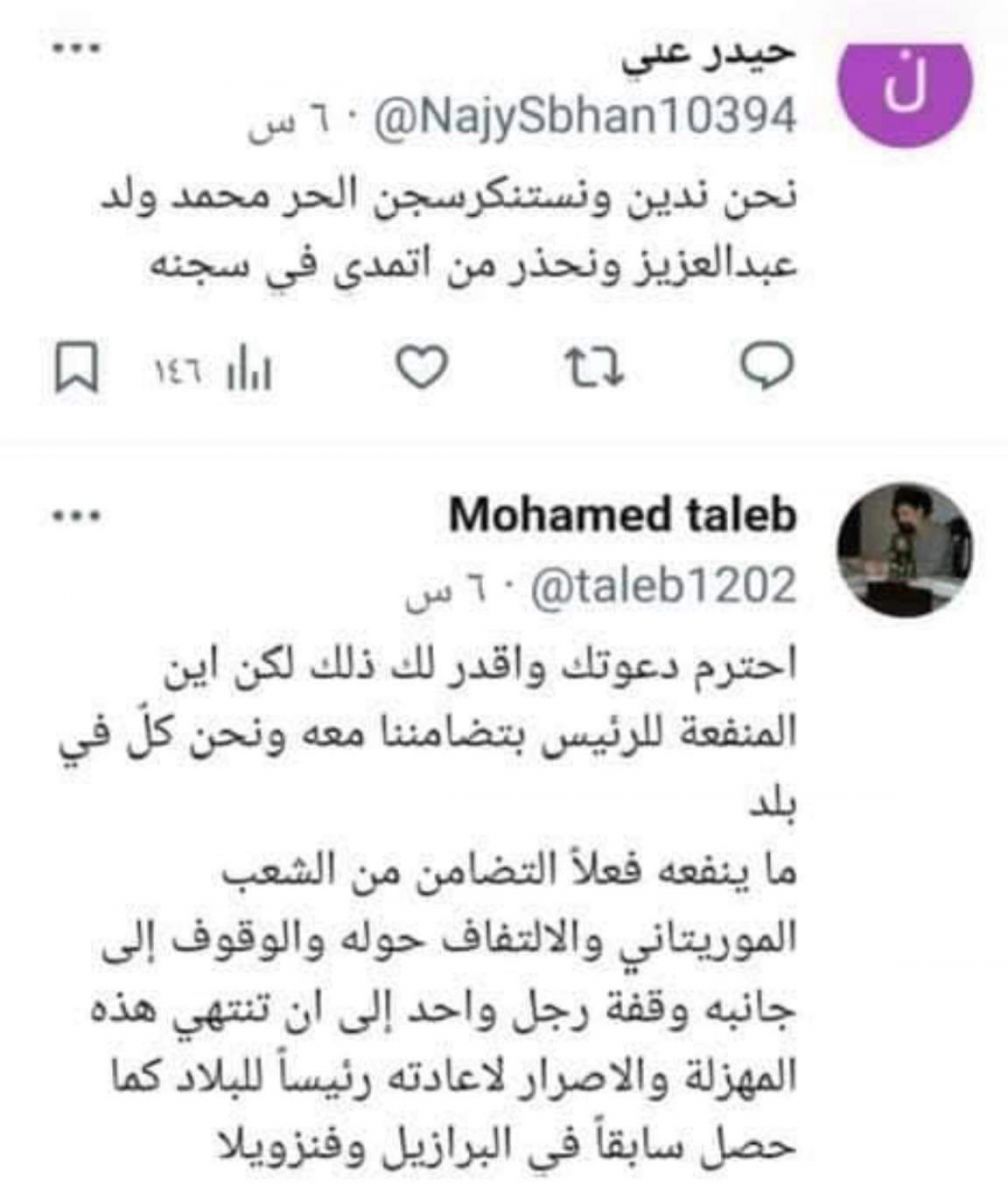The image size is (1008, 1200).
Task: Reply to حيدر علي's tweet
Action: (771, 371)
